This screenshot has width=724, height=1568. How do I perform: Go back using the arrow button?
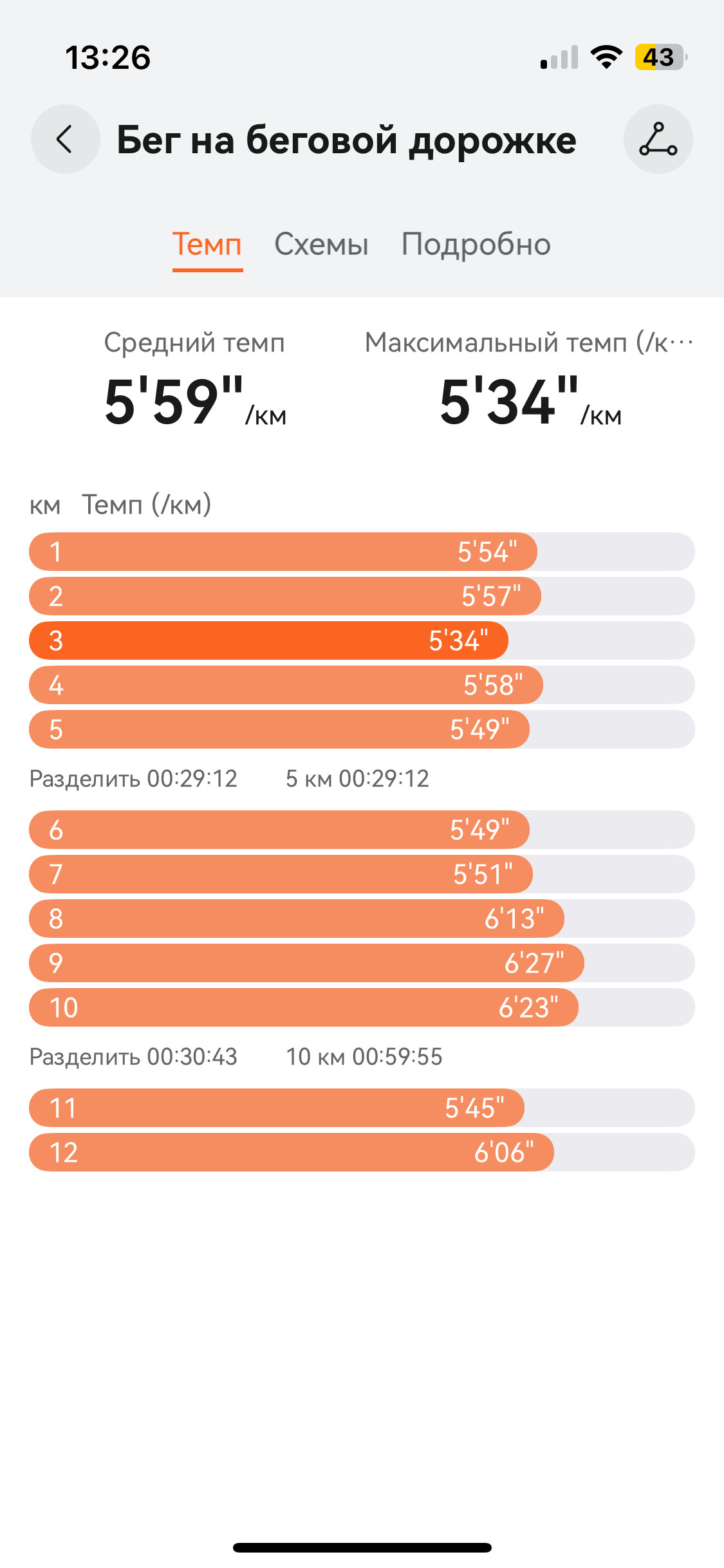(x=65, y=139)
